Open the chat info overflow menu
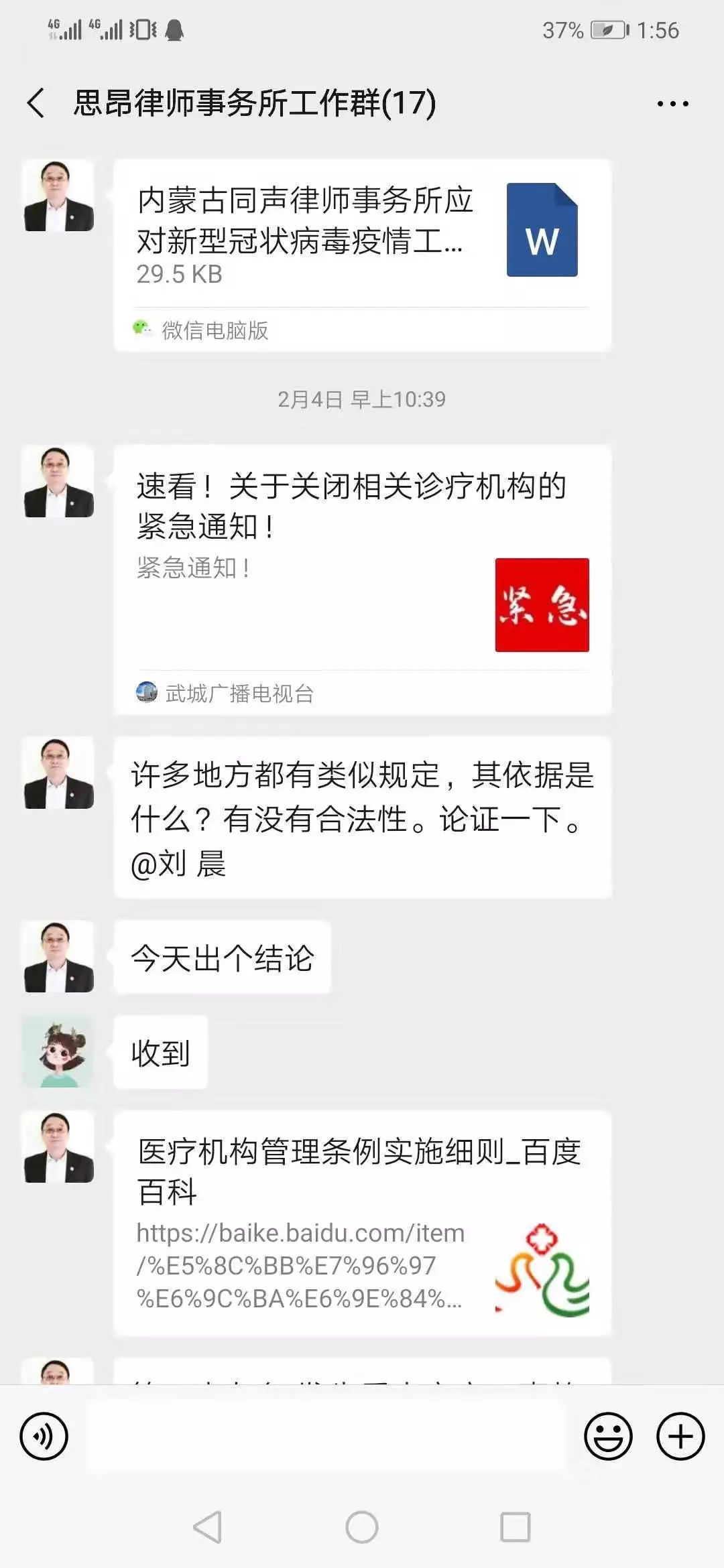Image resolution: width=724 pixels, height=1568 pixels. [x=672, y=104]
